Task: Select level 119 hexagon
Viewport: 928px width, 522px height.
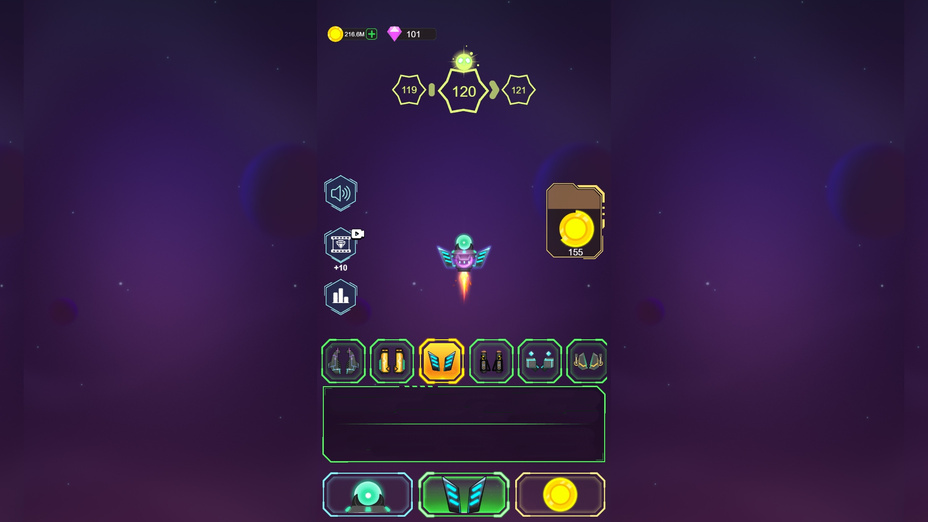Action: tap(409, 90)
